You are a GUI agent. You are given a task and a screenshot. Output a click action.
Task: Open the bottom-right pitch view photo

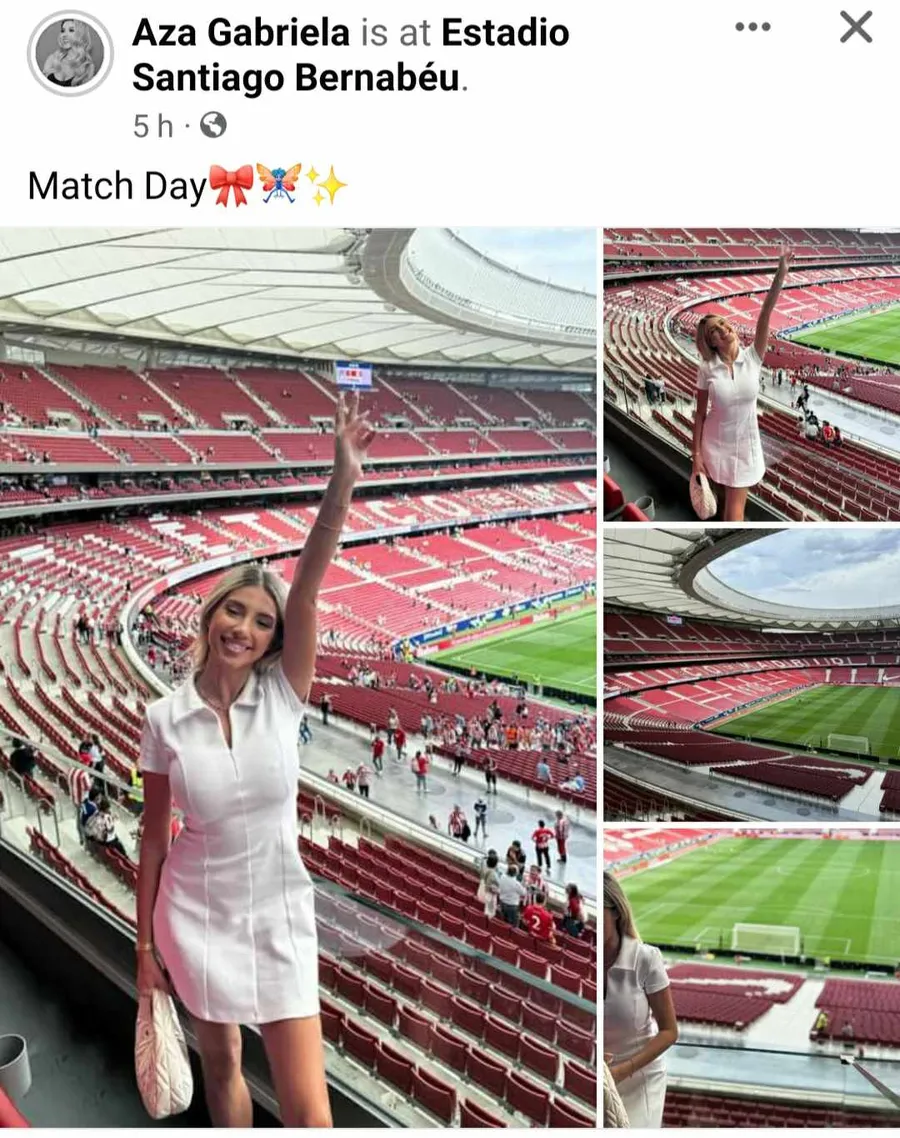pyautogui.click(x=751, y=977)
